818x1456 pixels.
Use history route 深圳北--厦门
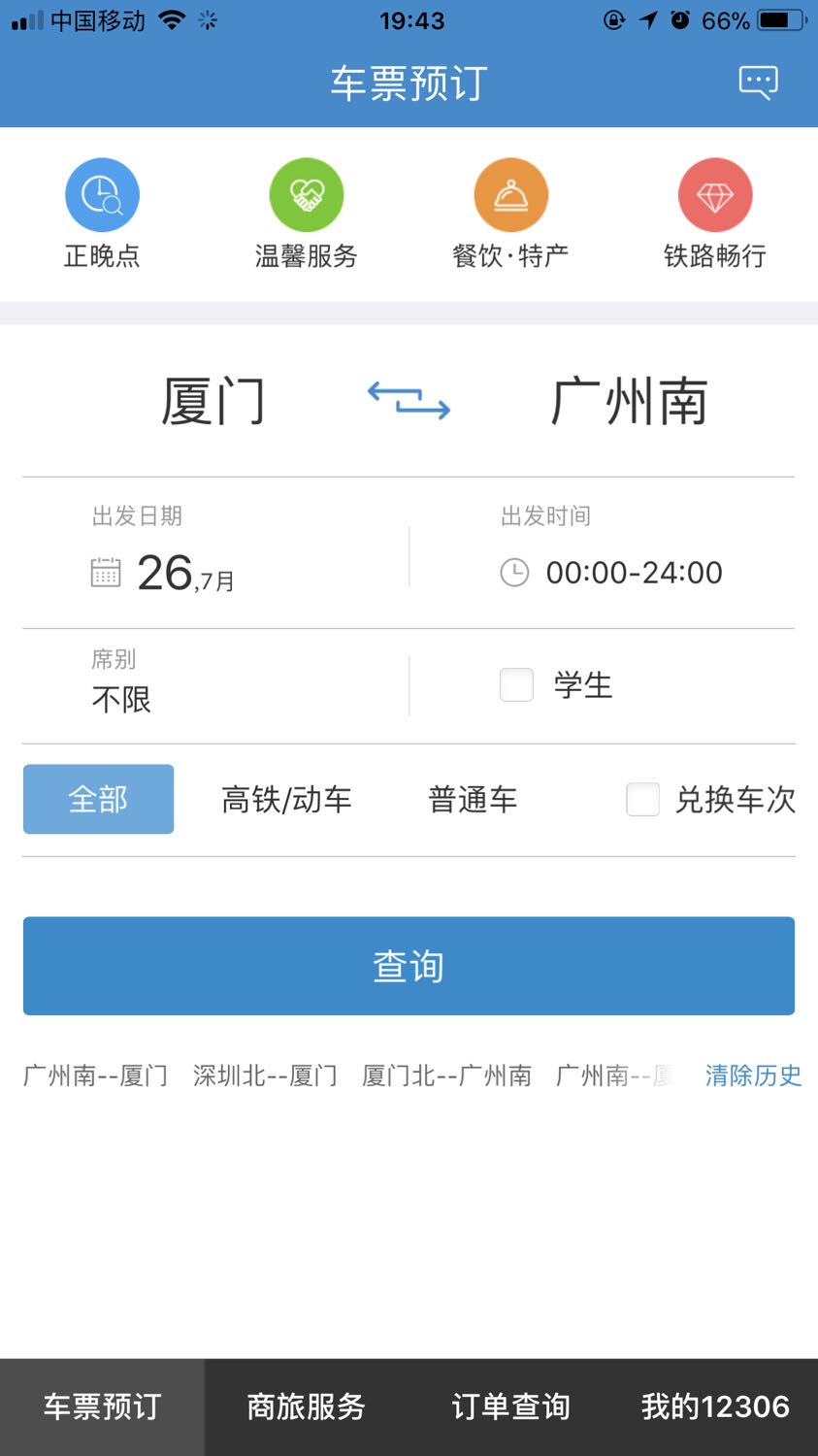[x=265, y=1075]
